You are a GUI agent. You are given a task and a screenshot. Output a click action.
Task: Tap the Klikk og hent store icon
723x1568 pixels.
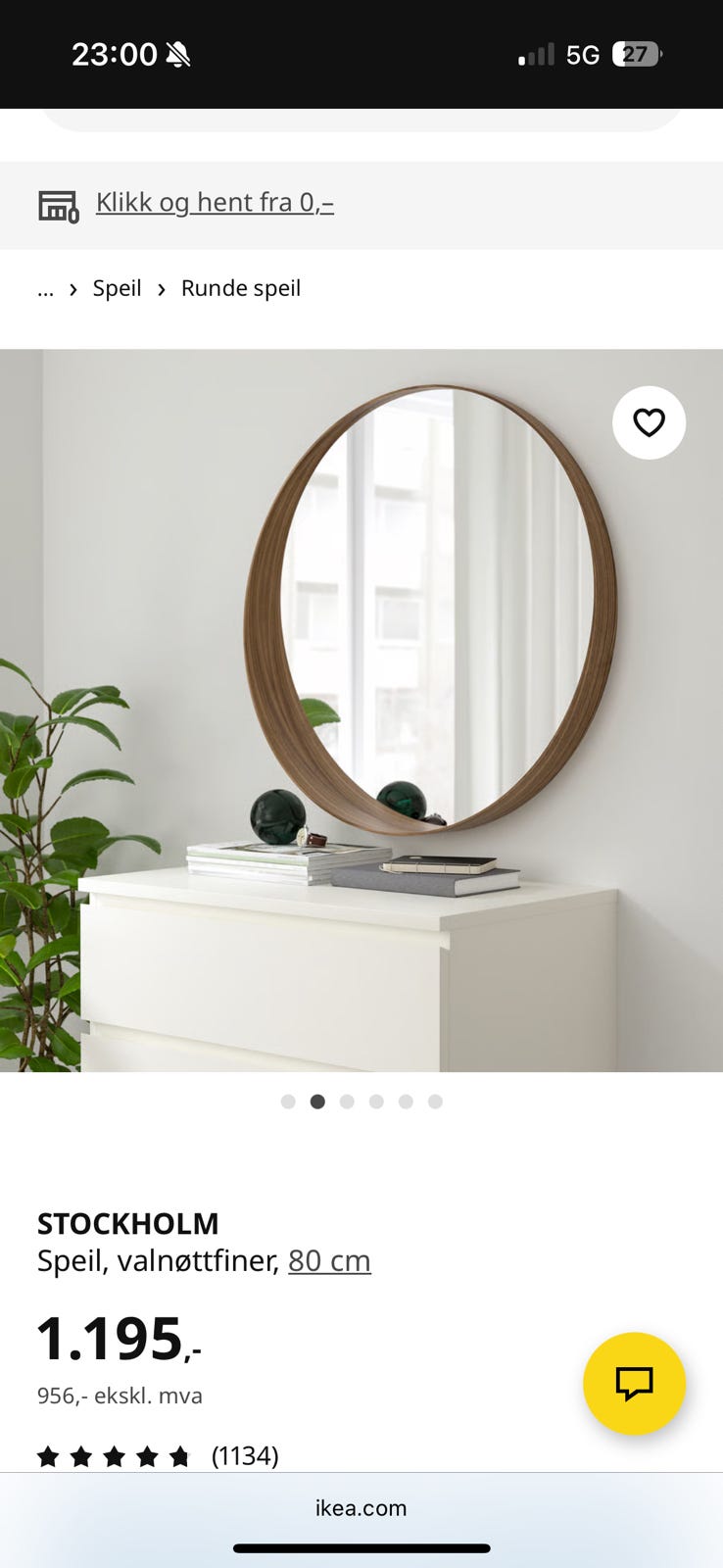pos(58,203)
